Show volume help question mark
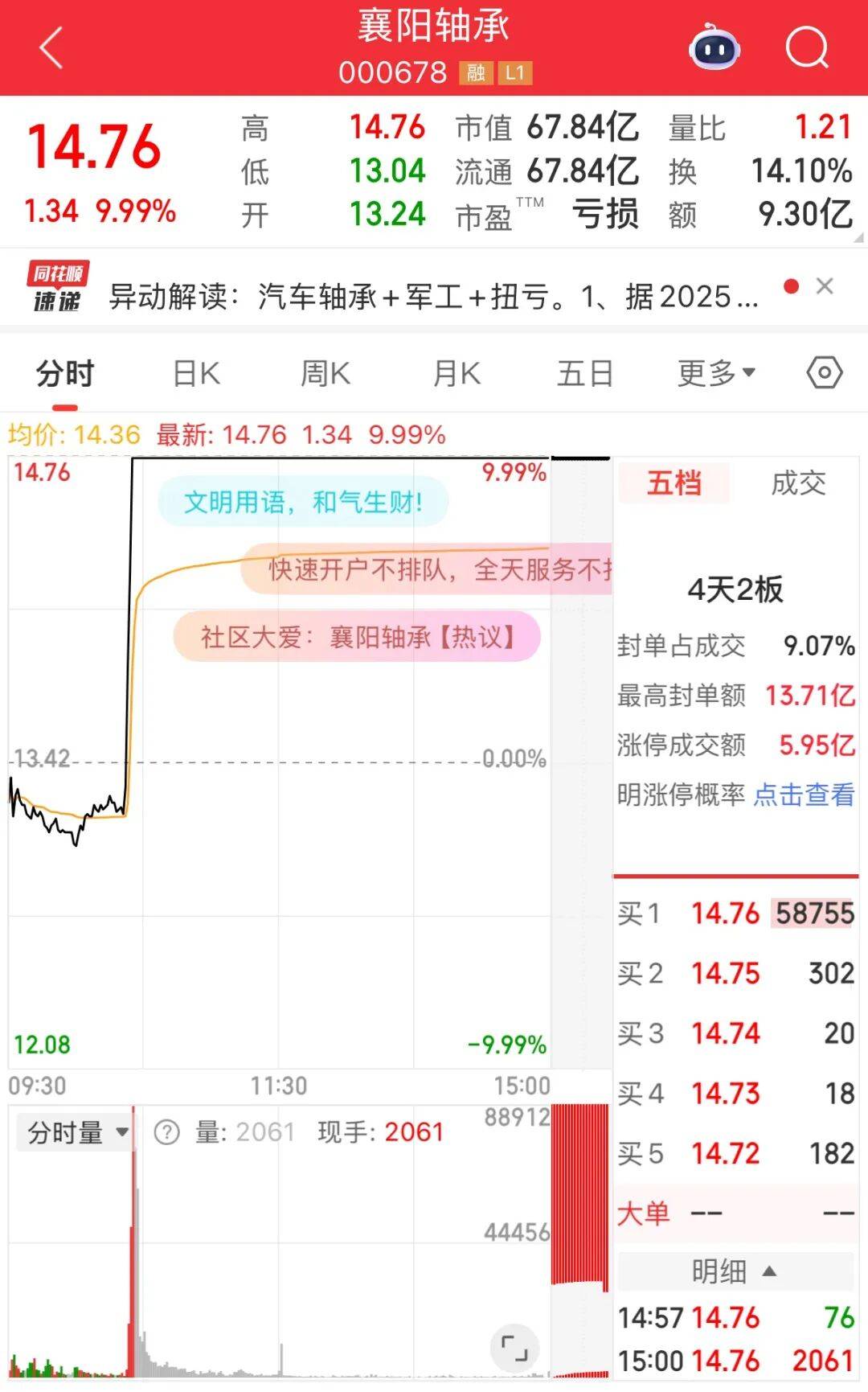The height and width of the screenshot is (1392, 868). coord(166,1132)
